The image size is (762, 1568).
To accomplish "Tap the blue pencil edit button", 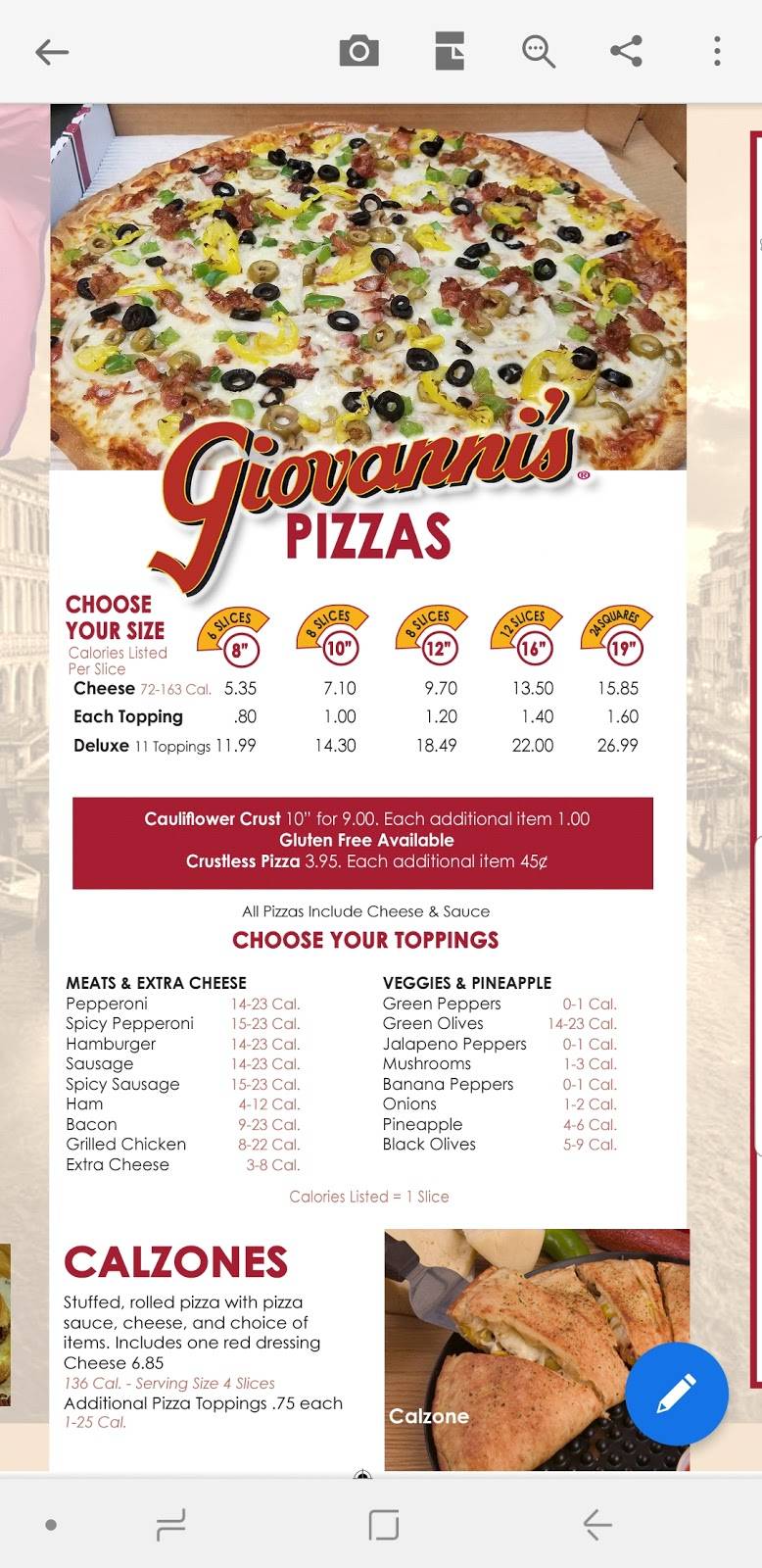I will tap(676, 1395).
